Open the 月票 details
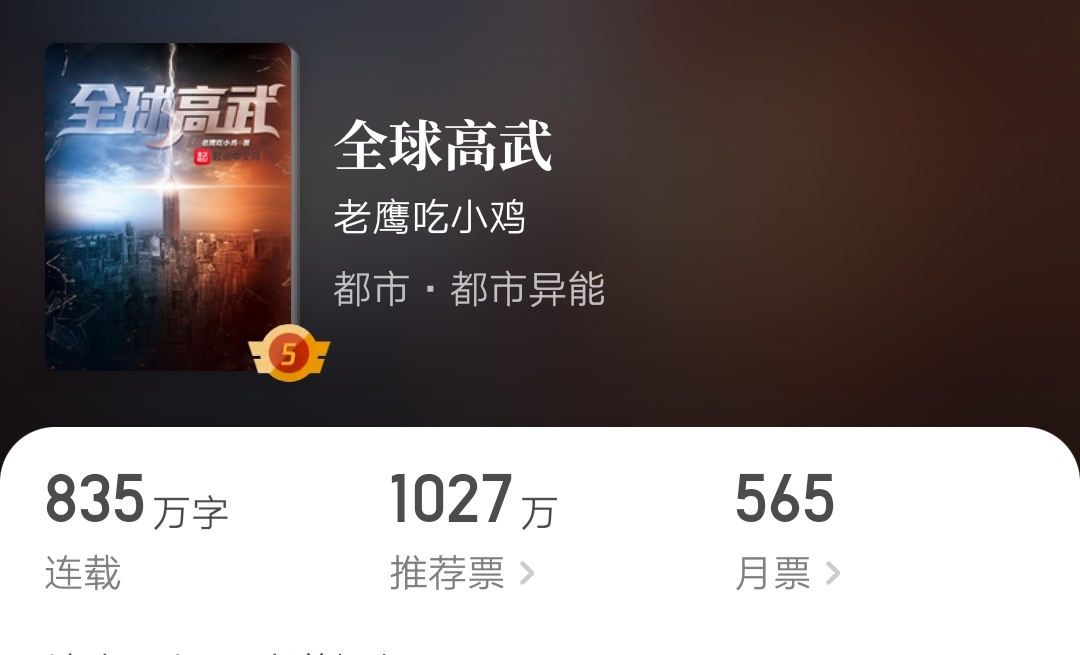This screenshot has width=1080, height=655. coord(787,574)
